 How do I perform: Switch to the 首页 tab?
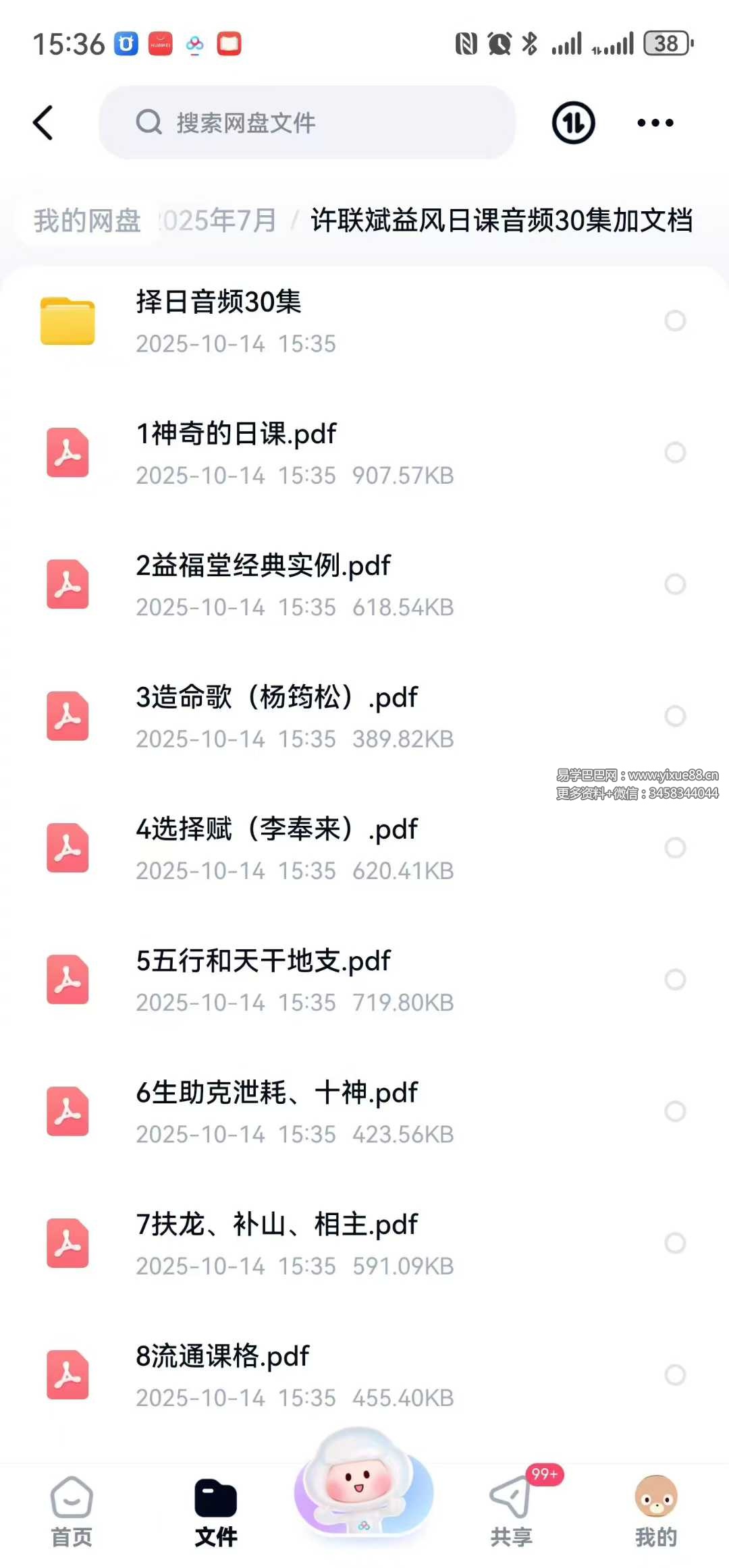click(72, 1511)
